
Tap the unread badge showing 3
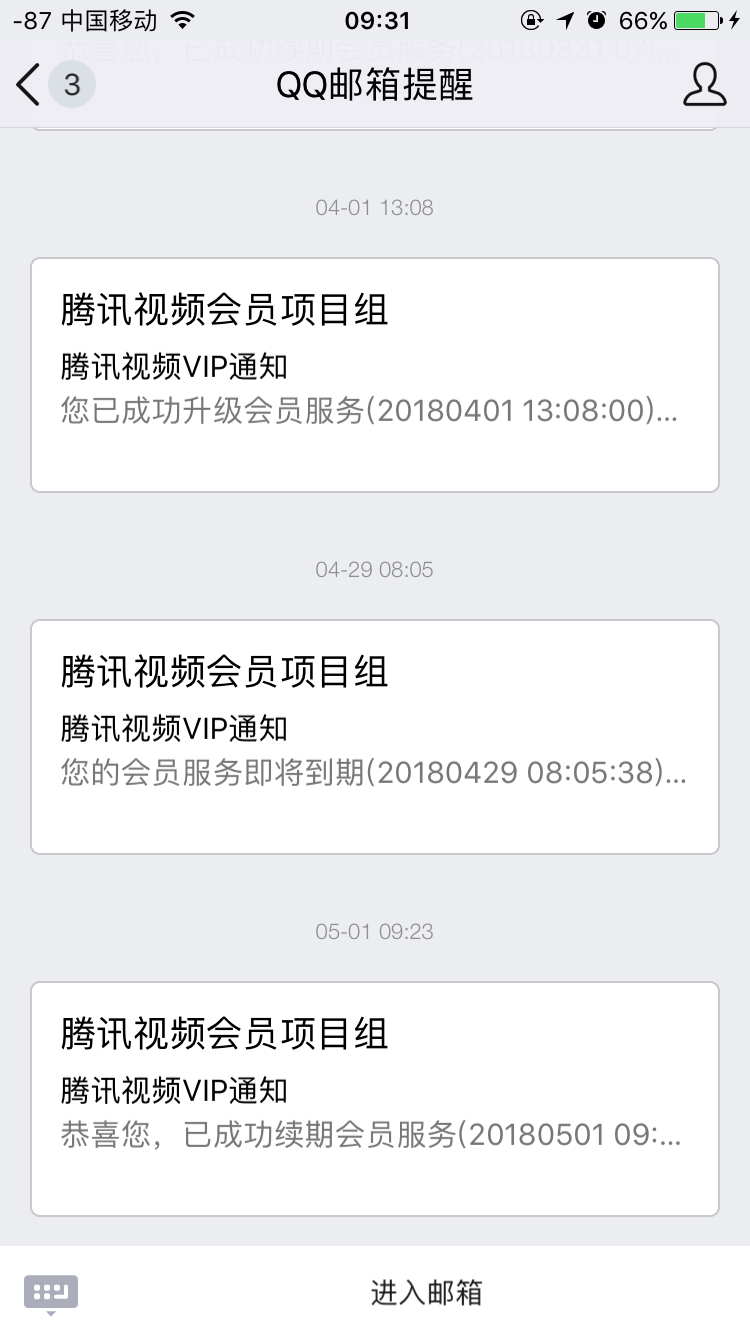pos(70,87)
